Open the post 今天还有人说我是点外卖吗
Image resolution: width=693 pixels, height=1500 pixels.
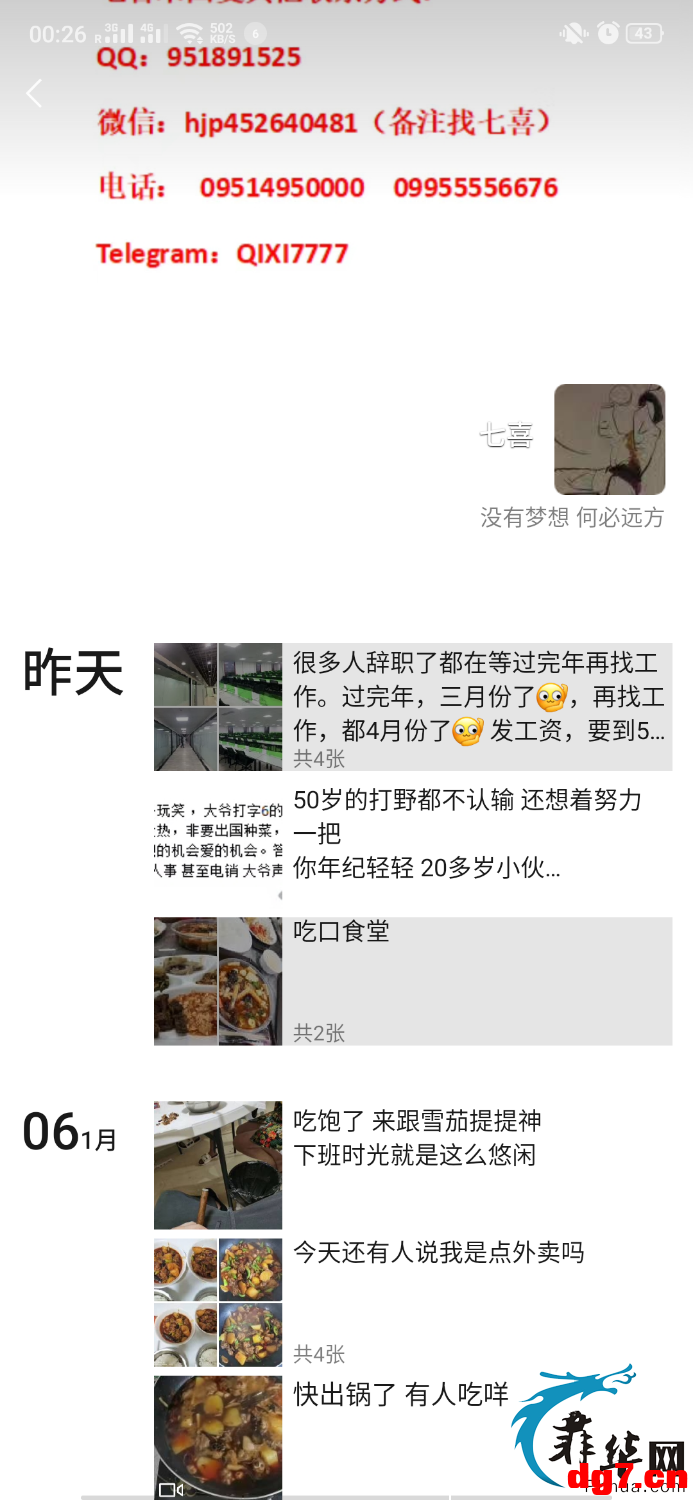tap(413, 1303)
